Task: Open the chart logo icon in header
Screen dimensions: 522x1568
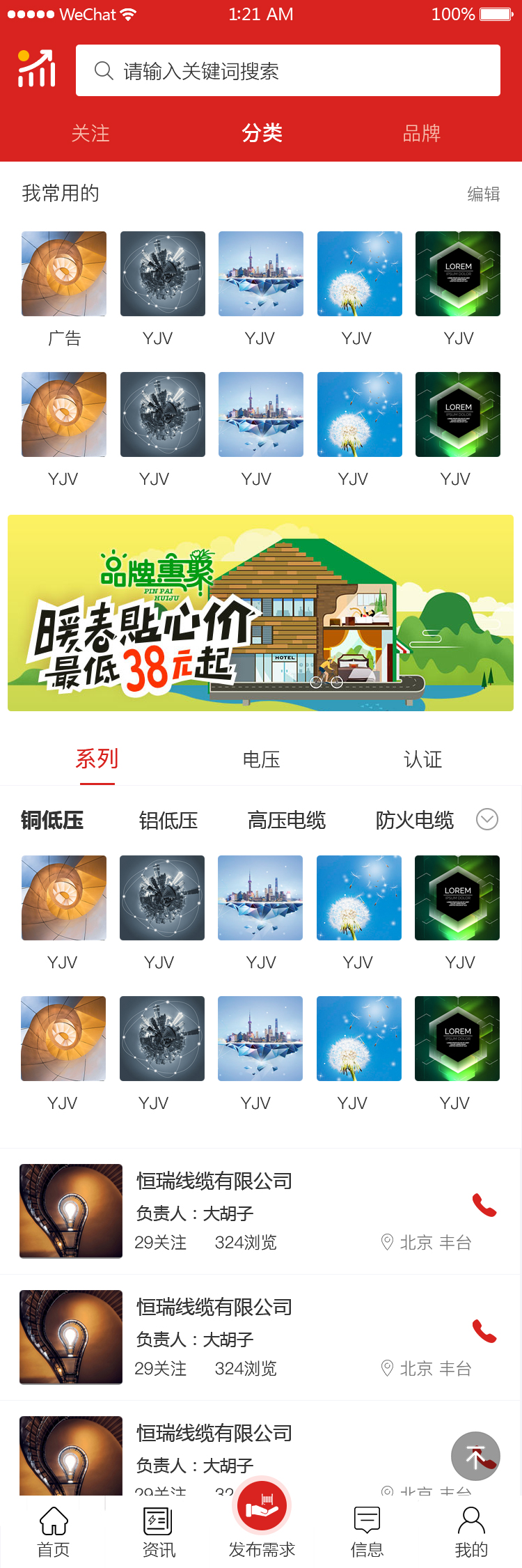Action: coord(37,69)
